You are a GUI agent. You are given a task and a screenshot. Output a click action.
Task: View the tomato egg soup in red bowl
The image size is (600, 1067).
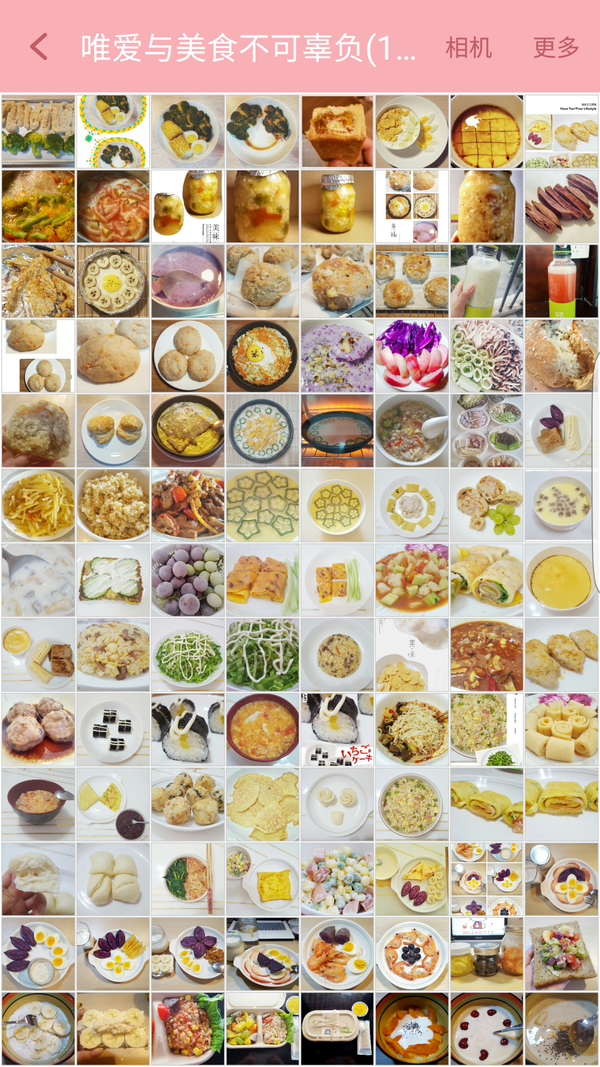(x=262, y=729)
